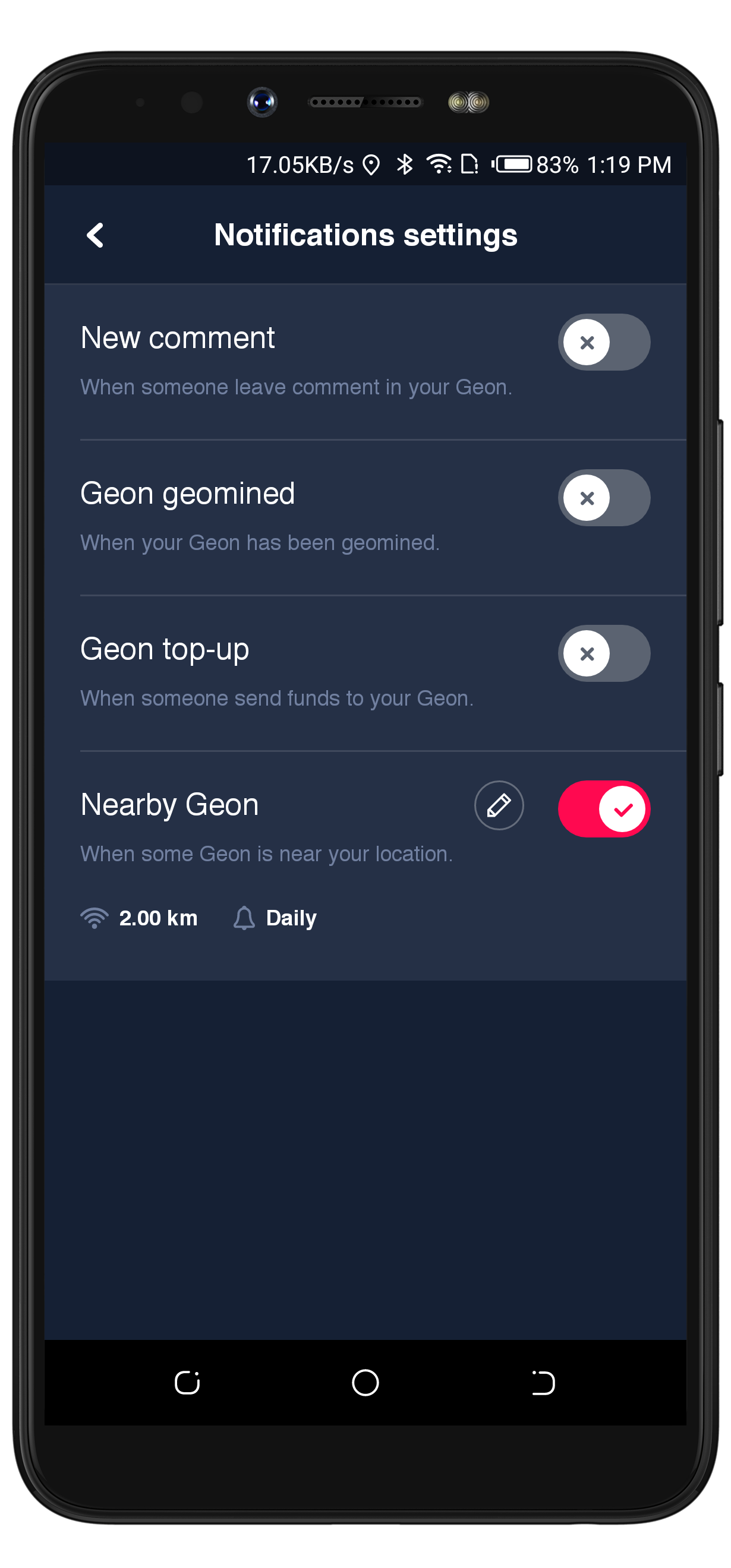731x1568 pixels.
Task: Go back from Notifications settings
Action: tap(95, 235)
